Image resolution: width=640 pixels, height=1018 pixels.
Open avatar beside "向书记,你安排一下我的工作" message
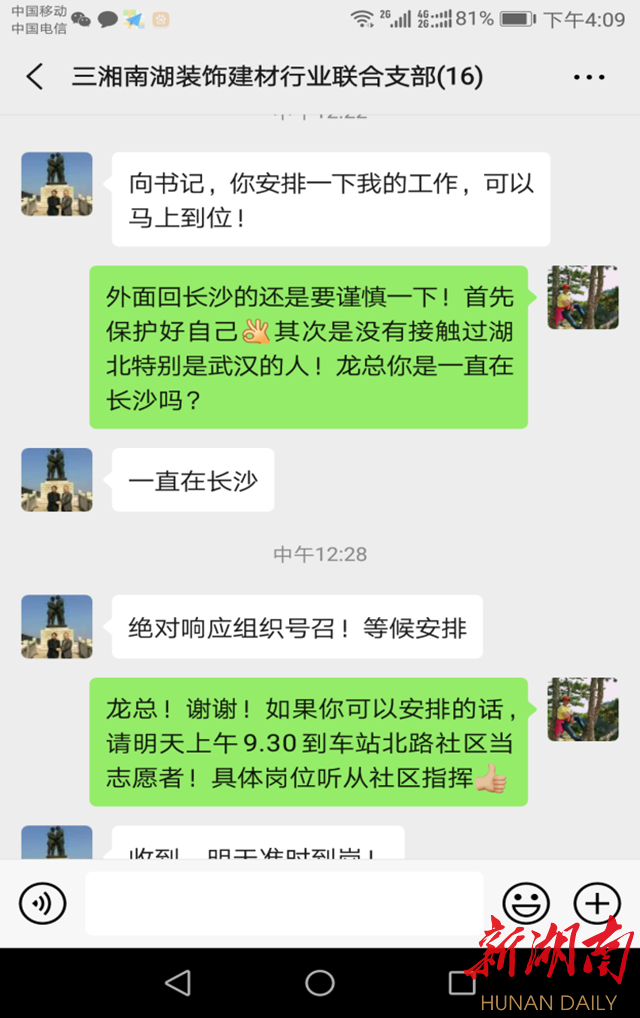[x=57, y=184]
